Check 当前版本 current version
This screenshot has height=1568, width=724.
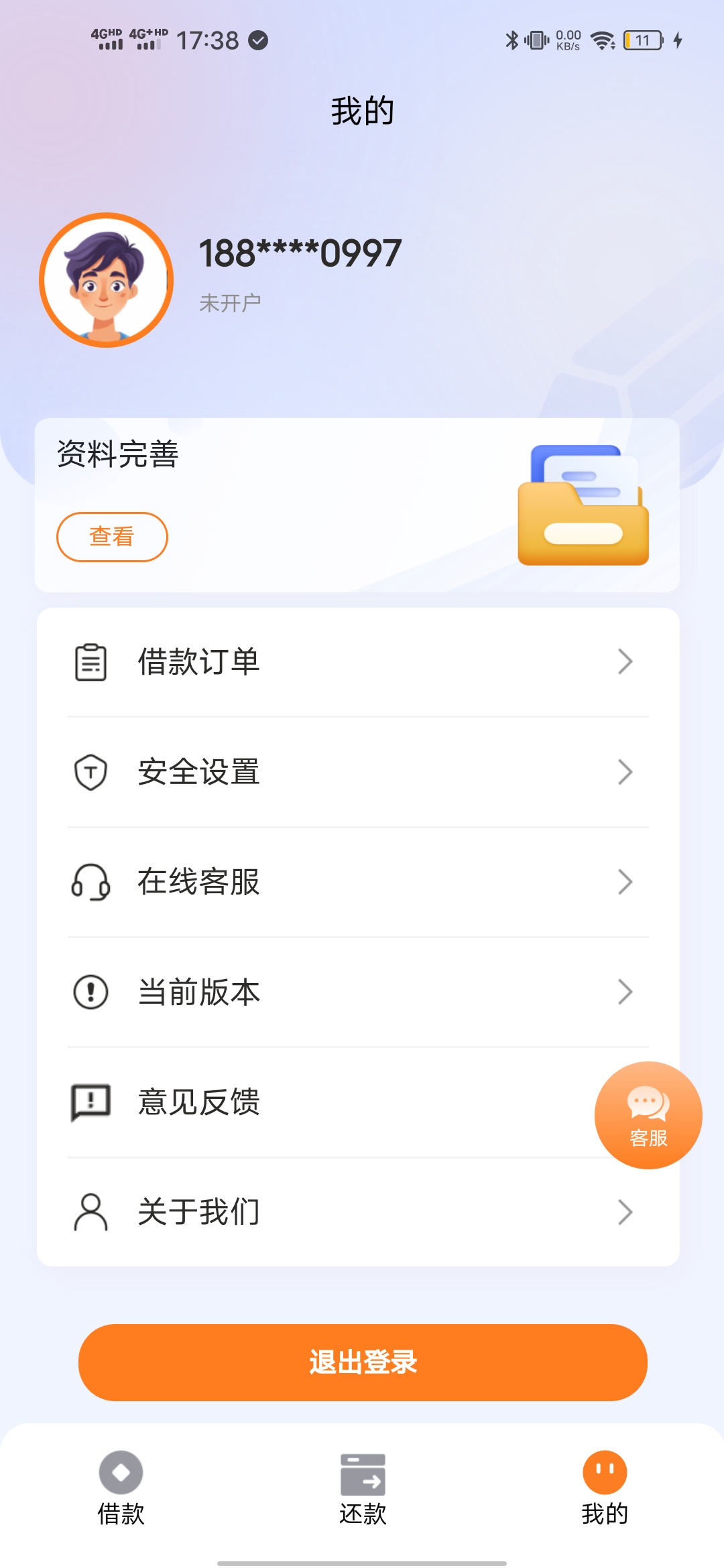pyautogui.click(x=358, y=992)
